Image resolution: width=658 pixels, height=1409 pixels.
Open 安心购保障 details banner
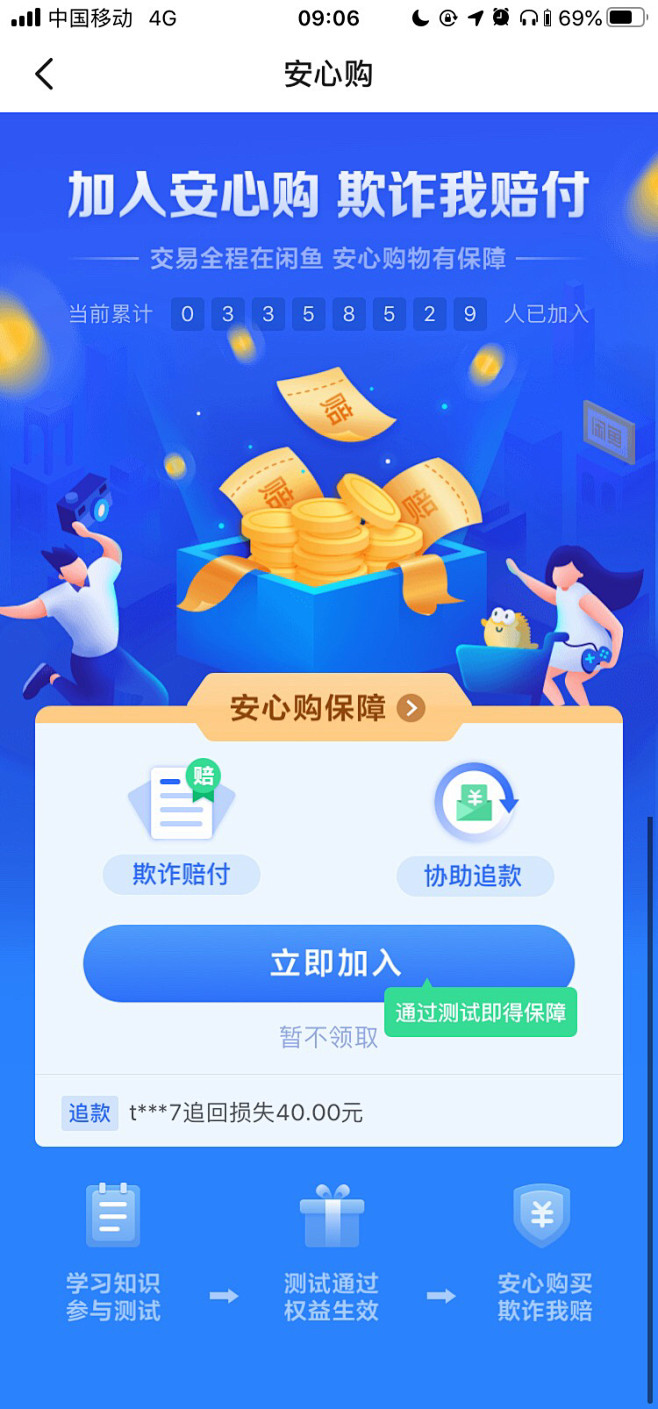tap(328, 709)
